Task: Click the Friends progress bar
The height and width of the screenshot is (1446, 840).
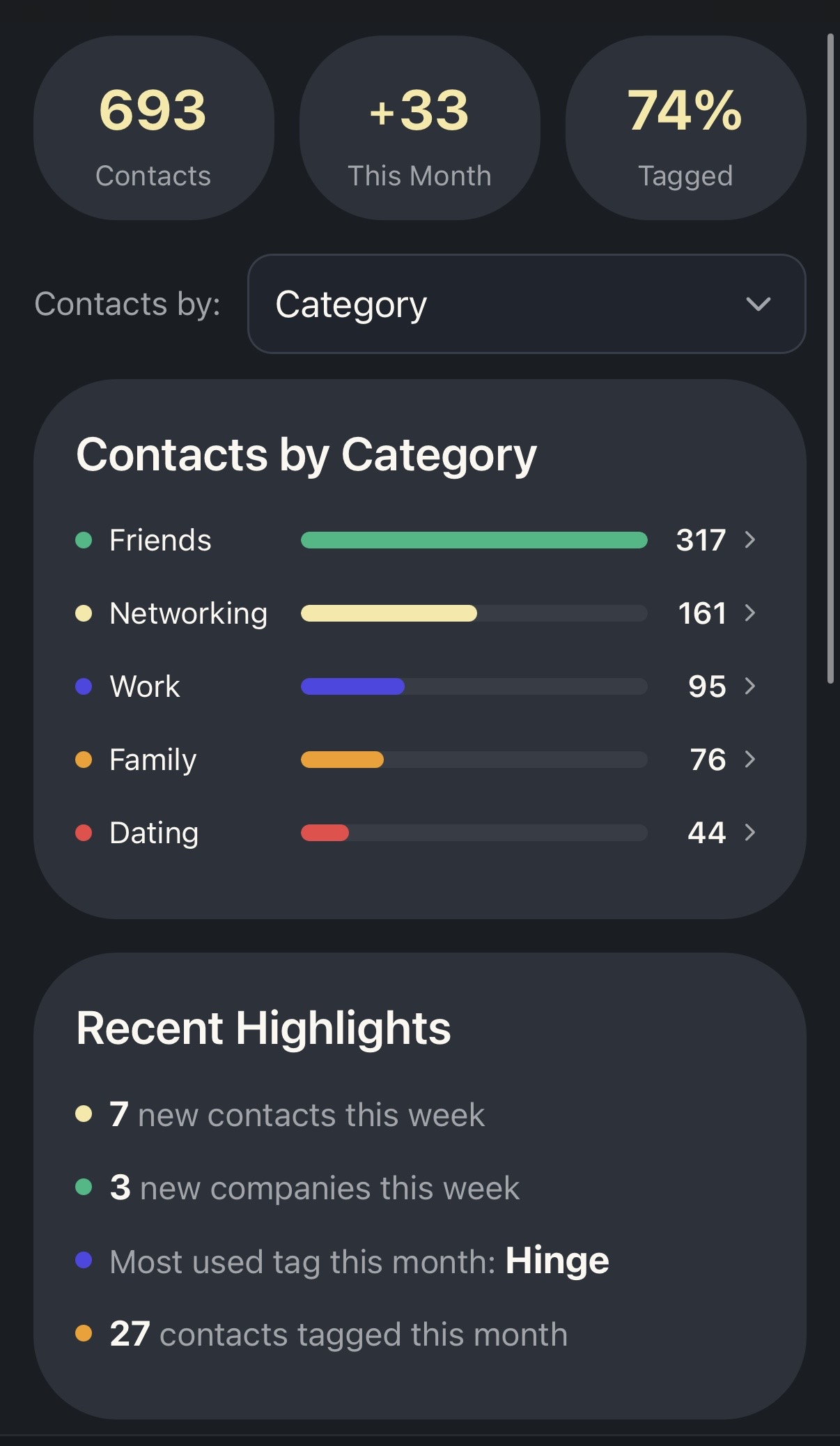Action: [x=474, y=540]
